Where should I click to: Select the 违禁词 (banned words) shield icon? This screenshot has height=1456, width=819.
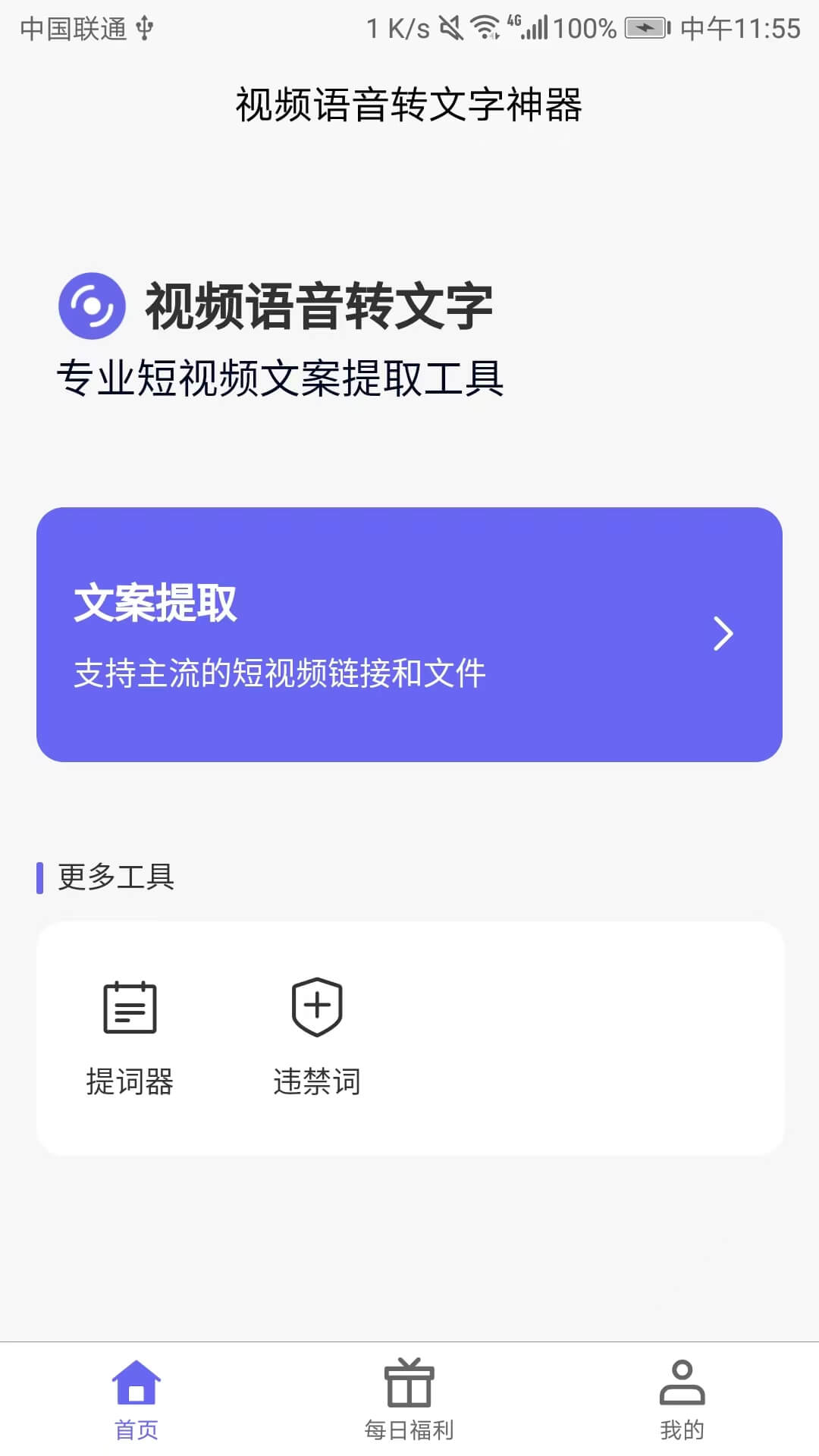(318, 1009)
